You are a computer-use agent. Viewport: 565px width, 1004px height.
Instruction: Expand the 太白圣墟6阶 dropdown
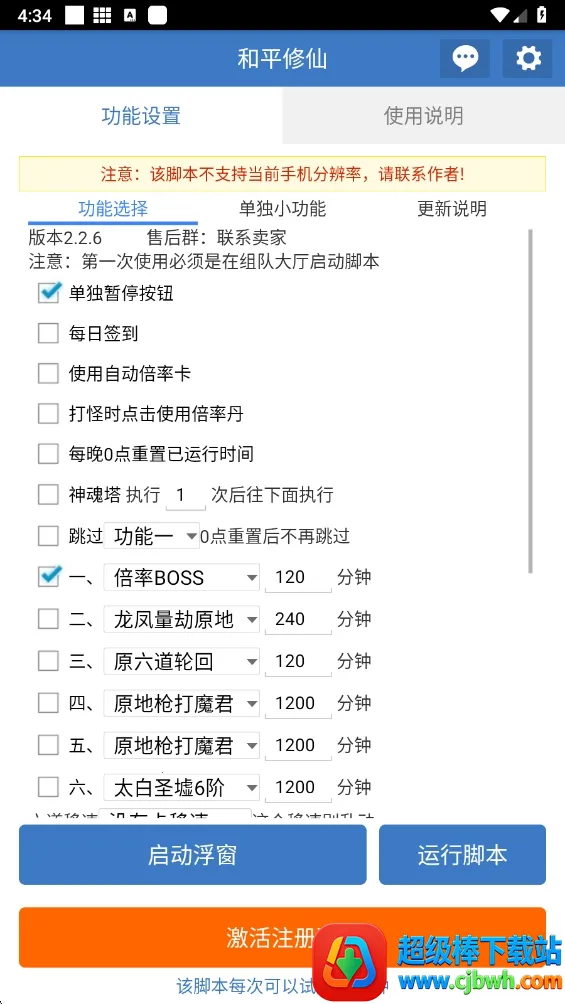point(181,788)
